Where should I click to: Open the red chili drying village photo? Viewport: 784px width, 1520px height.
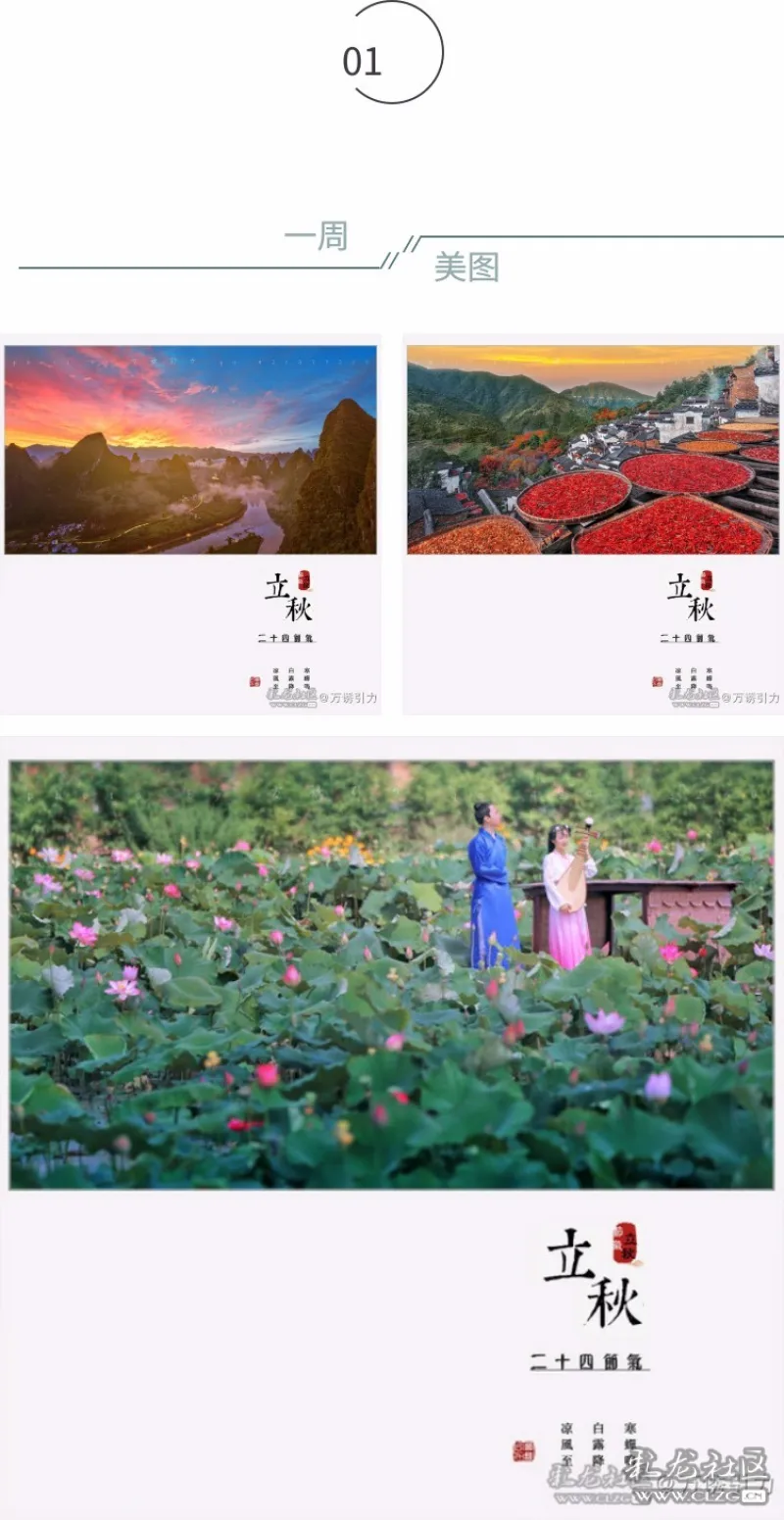point(592,449)
